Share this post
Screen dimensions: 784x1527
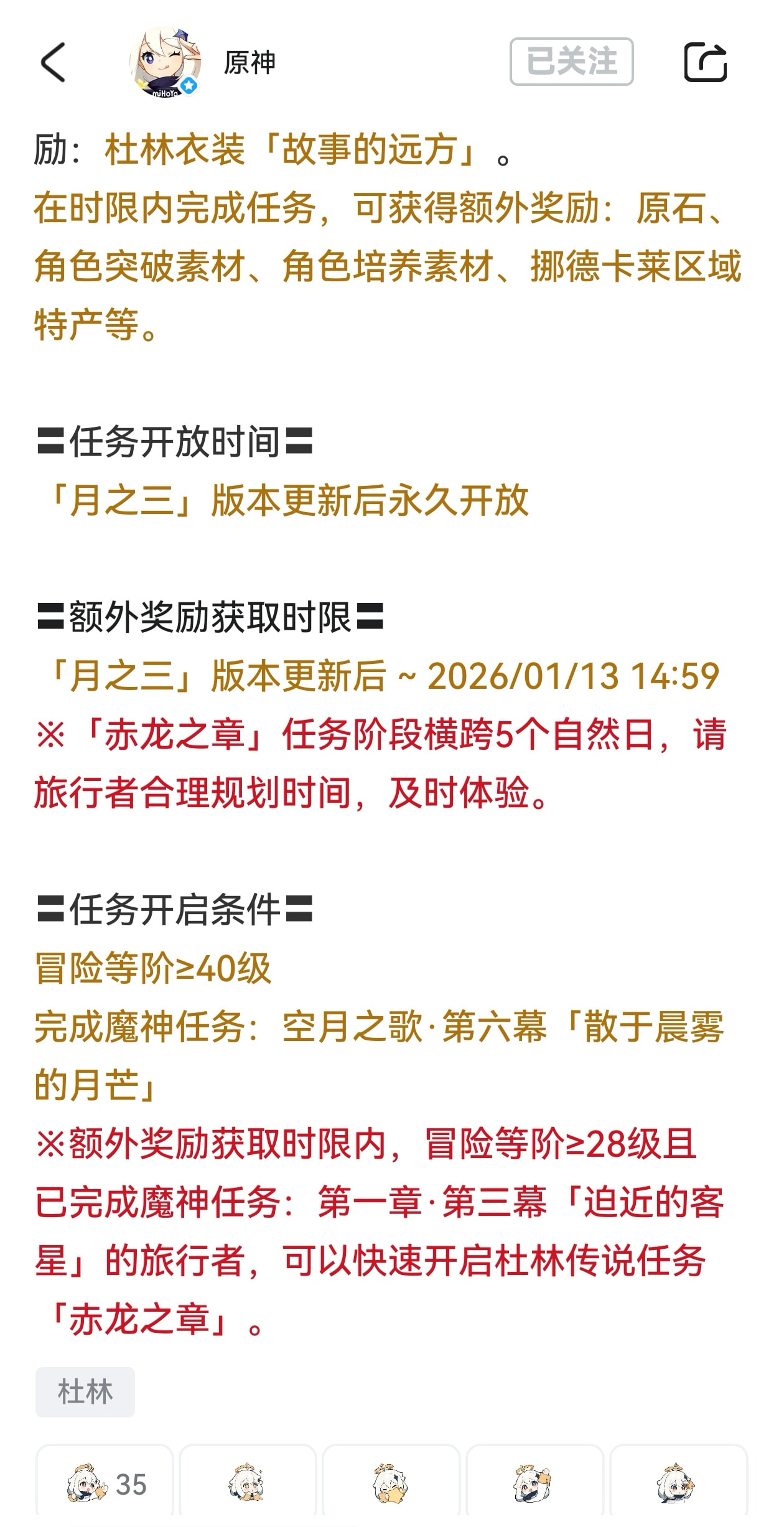pyautogui.click(x=705, y=62)
